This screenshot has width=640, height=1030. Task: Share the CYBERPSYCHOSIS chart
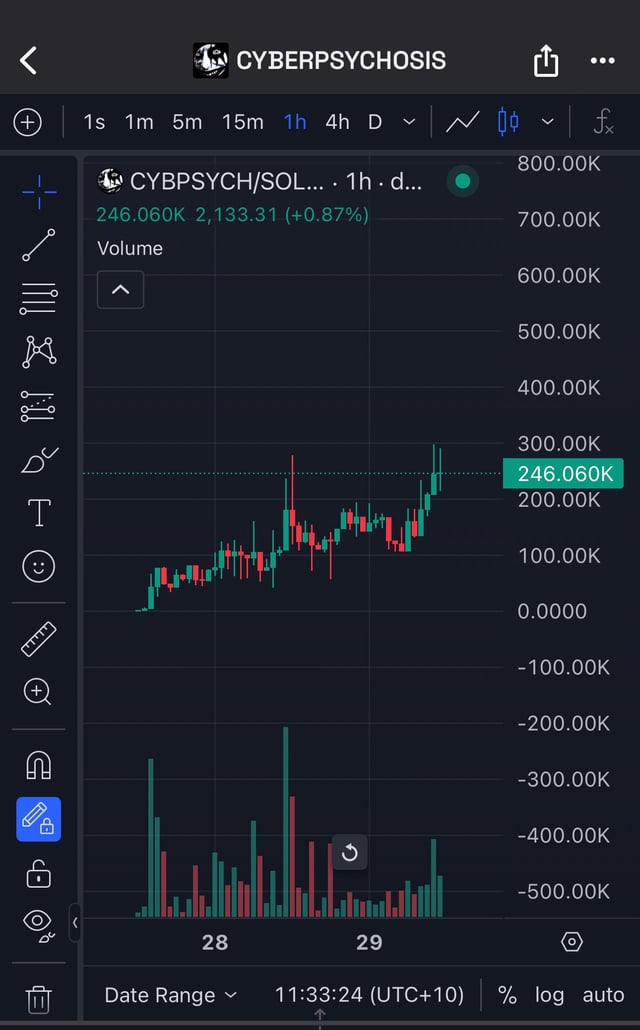546,61
